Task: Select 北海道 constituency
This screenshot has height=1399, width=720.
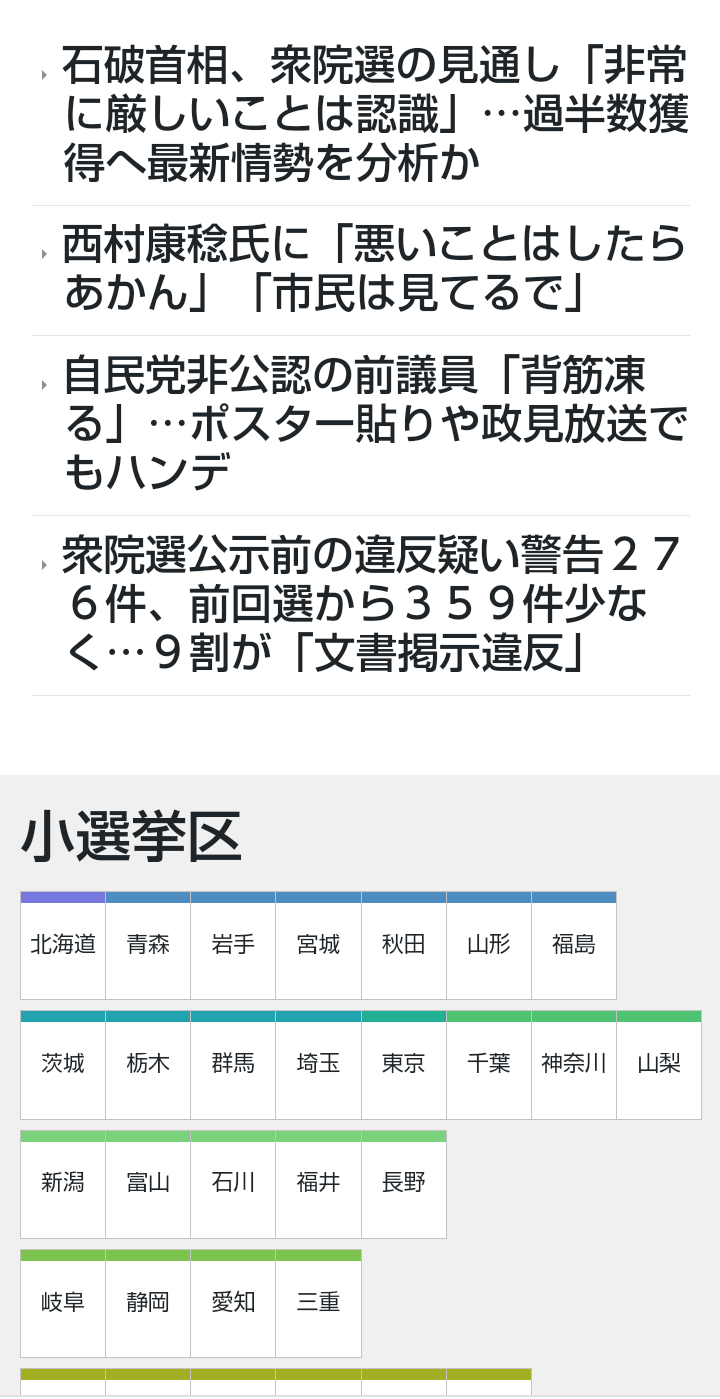Action: (x=63, y=945)
